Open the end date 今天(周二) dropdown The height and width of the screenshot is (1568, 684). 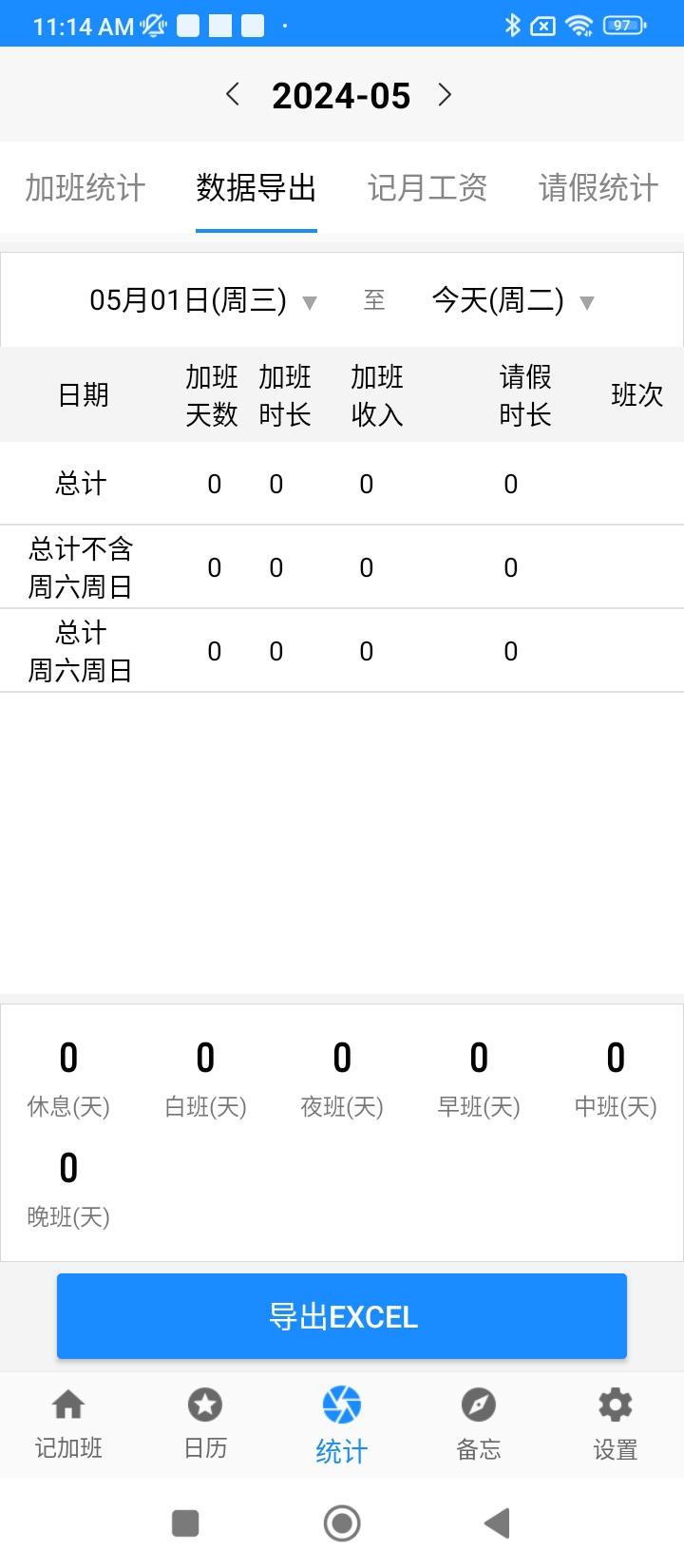pyautogui.click(x=499, y=299)
